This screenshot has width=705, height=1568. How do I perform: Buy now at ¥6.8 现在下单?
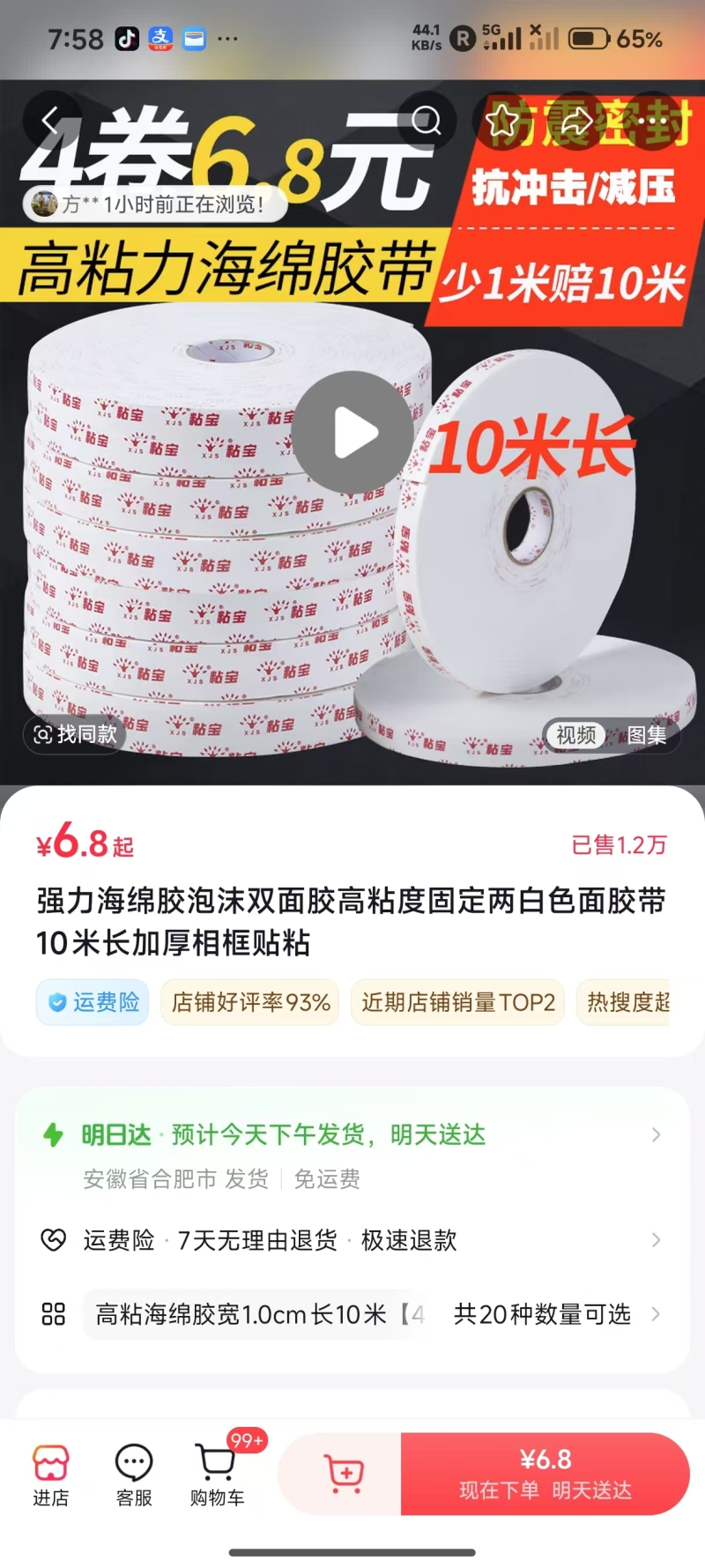click(x=545, y=1474)
